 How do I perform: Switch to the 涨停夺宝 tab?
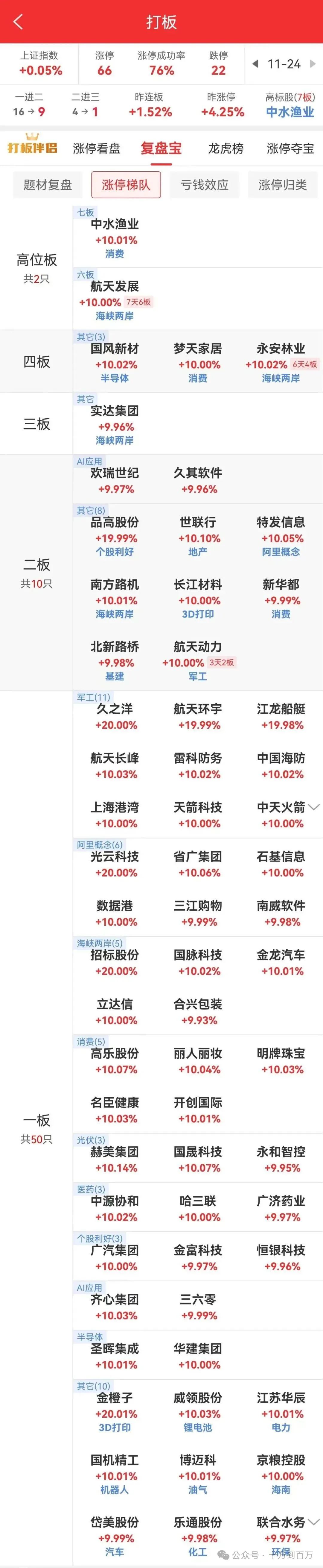(x=290, y=148)
